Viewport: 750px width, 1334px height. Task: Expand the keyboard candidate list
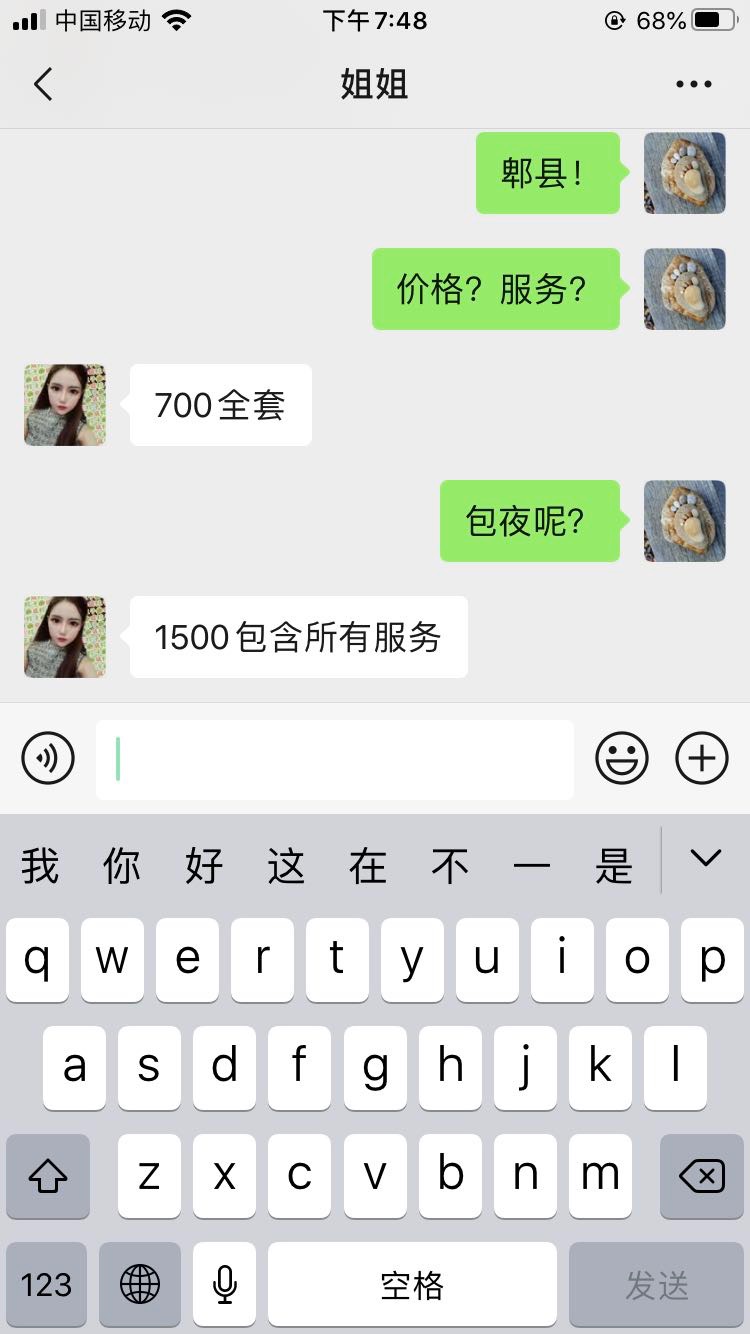pos(706,859)
